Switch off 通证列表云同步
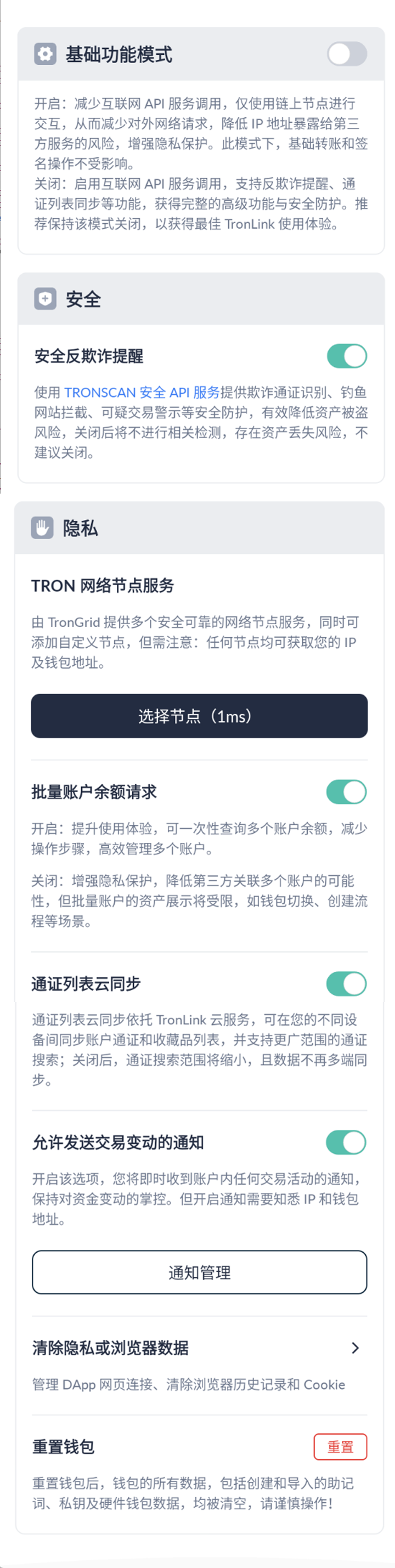 pos(346,984)
